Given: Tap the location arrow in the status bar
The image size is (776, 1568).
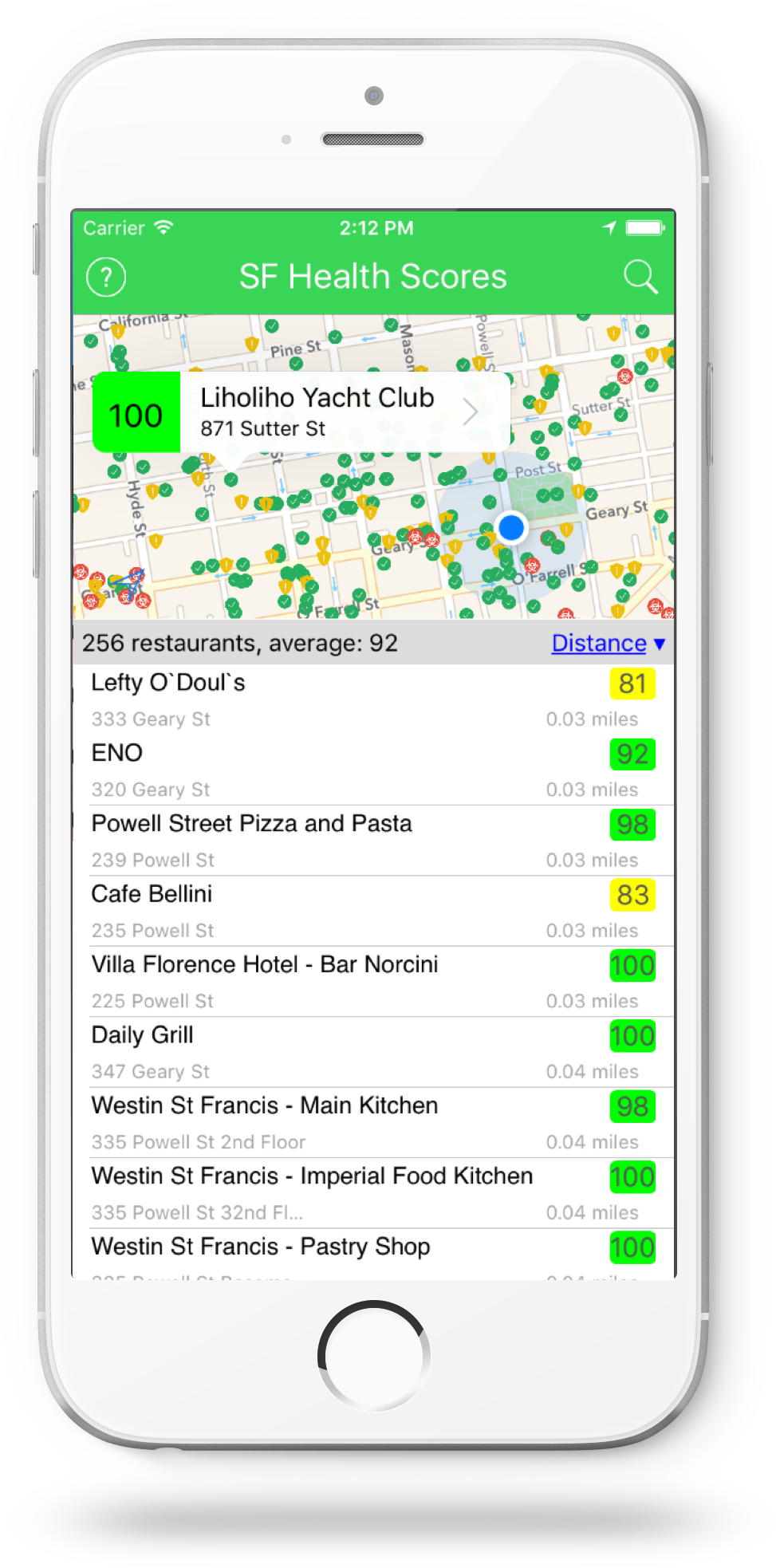Looking at the screenshot, I should (x=609, y=227).
